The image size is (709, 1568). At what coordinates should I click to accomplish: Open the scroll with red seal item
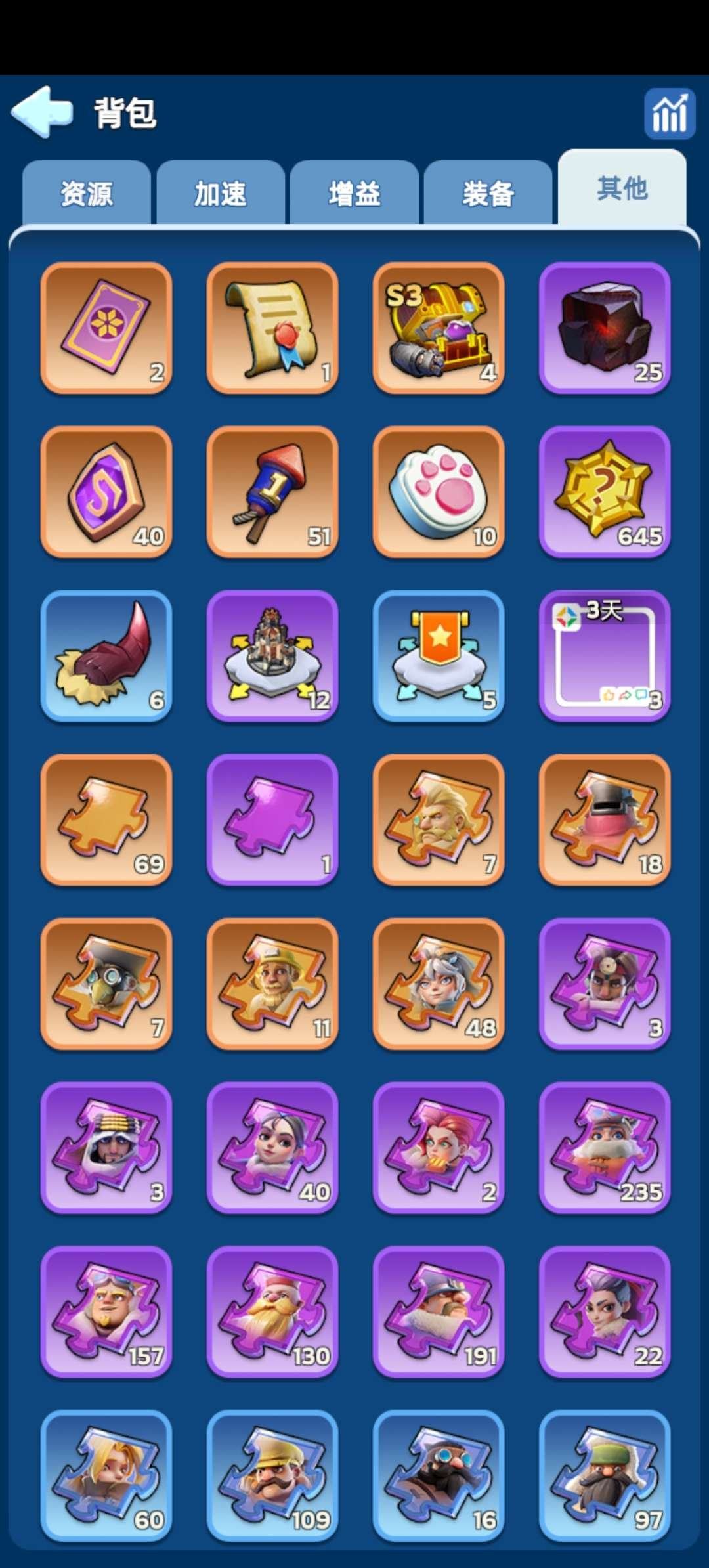coord(272,328)
